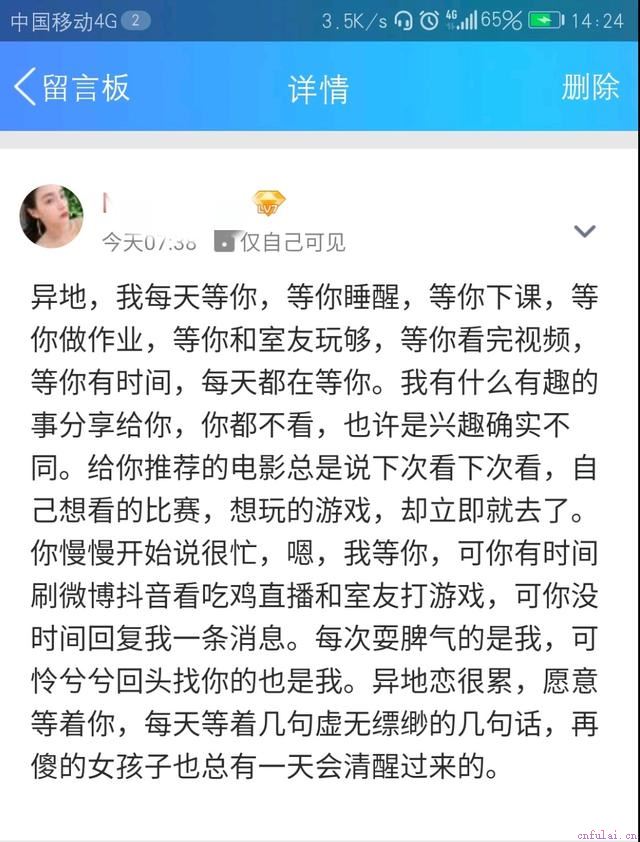Tap 删除 to delete this post
This screenshot has width=640, height=842.
point(590,87)
